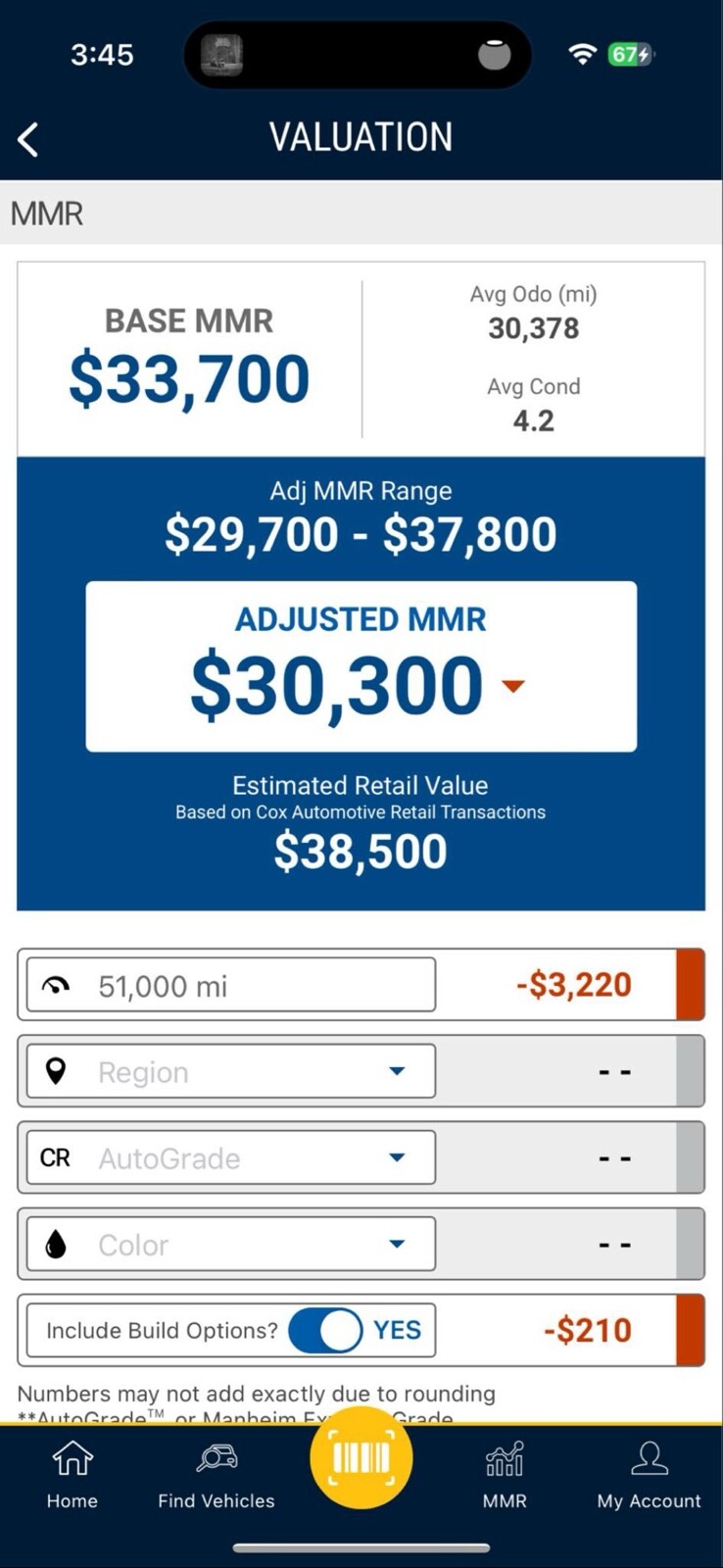The height and width of the screenshot is (1568, 723).
Task: Open the Find Vehicles tab
Action: click(217, 1475)
